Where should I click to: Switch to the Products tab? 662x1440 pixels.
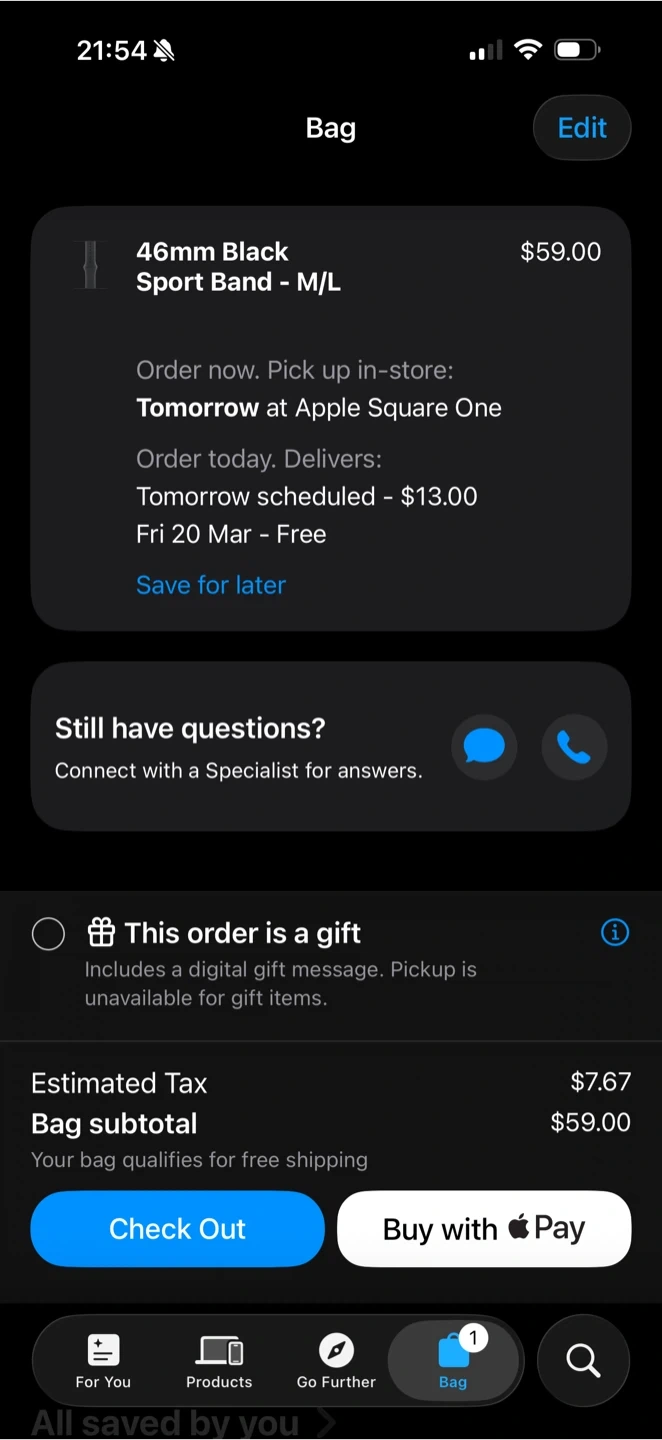coord(219,1361)
